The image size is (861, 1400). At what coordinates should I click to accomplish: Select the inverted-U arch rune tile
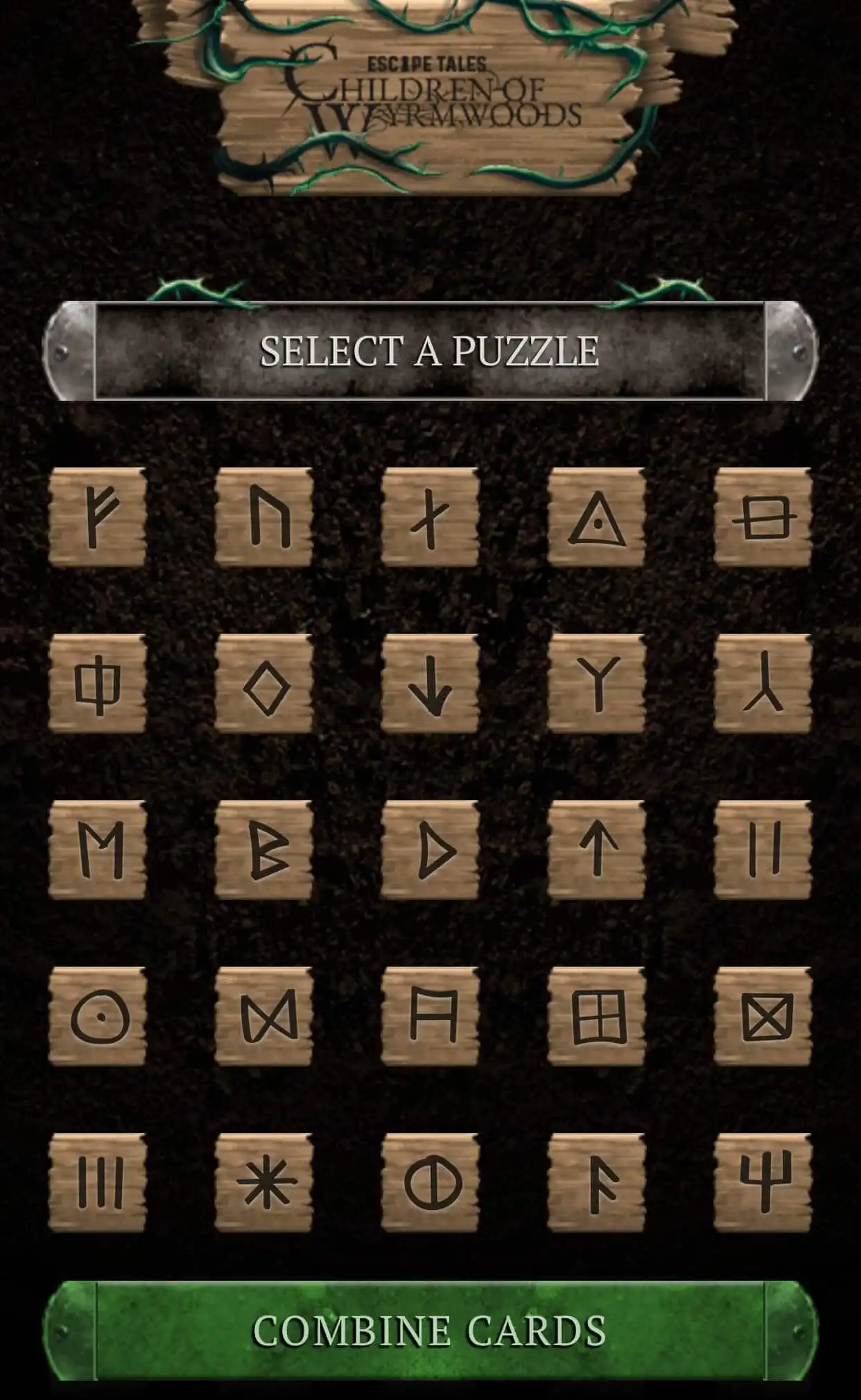click(x=263, y=517)
